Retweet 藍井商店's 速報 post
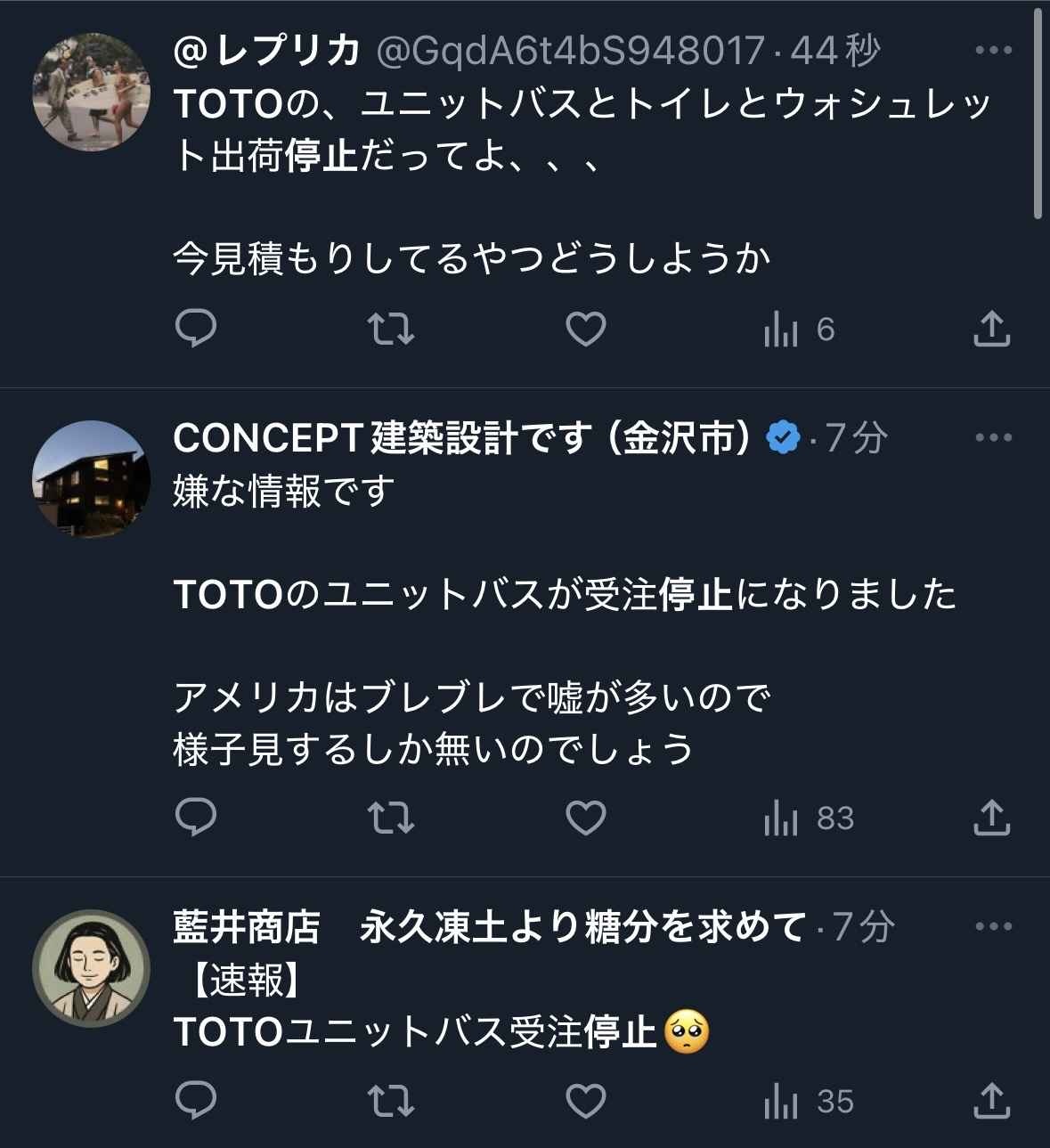The height and width of the screenshot is (1148, 1050). click(391, 1102)
